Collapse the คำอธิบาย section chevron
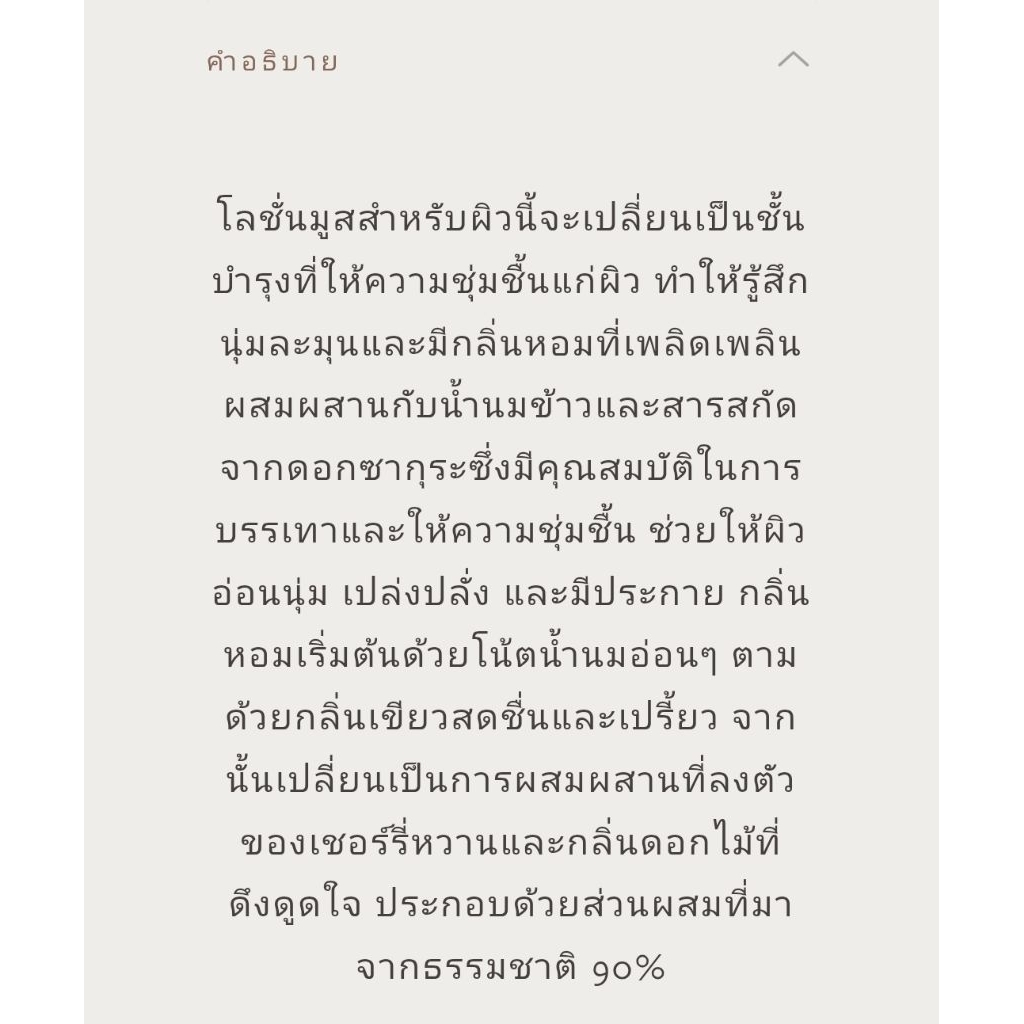Screen dimensions: 1024x1024 point(793,59)
